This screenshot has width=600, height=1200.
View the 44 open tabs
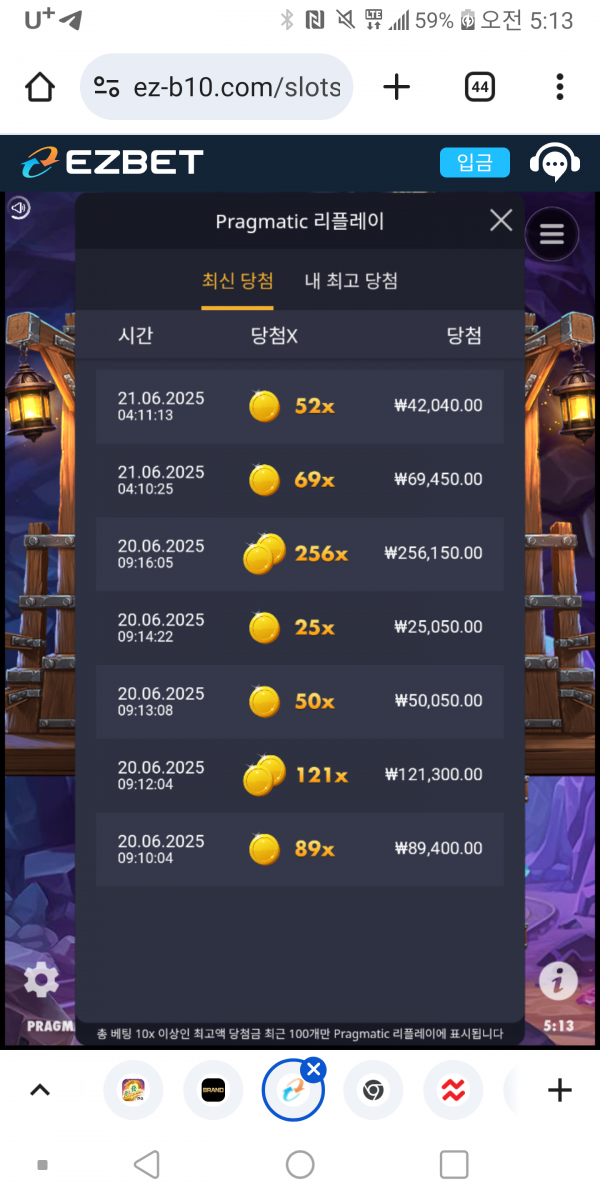coord(480,88)
